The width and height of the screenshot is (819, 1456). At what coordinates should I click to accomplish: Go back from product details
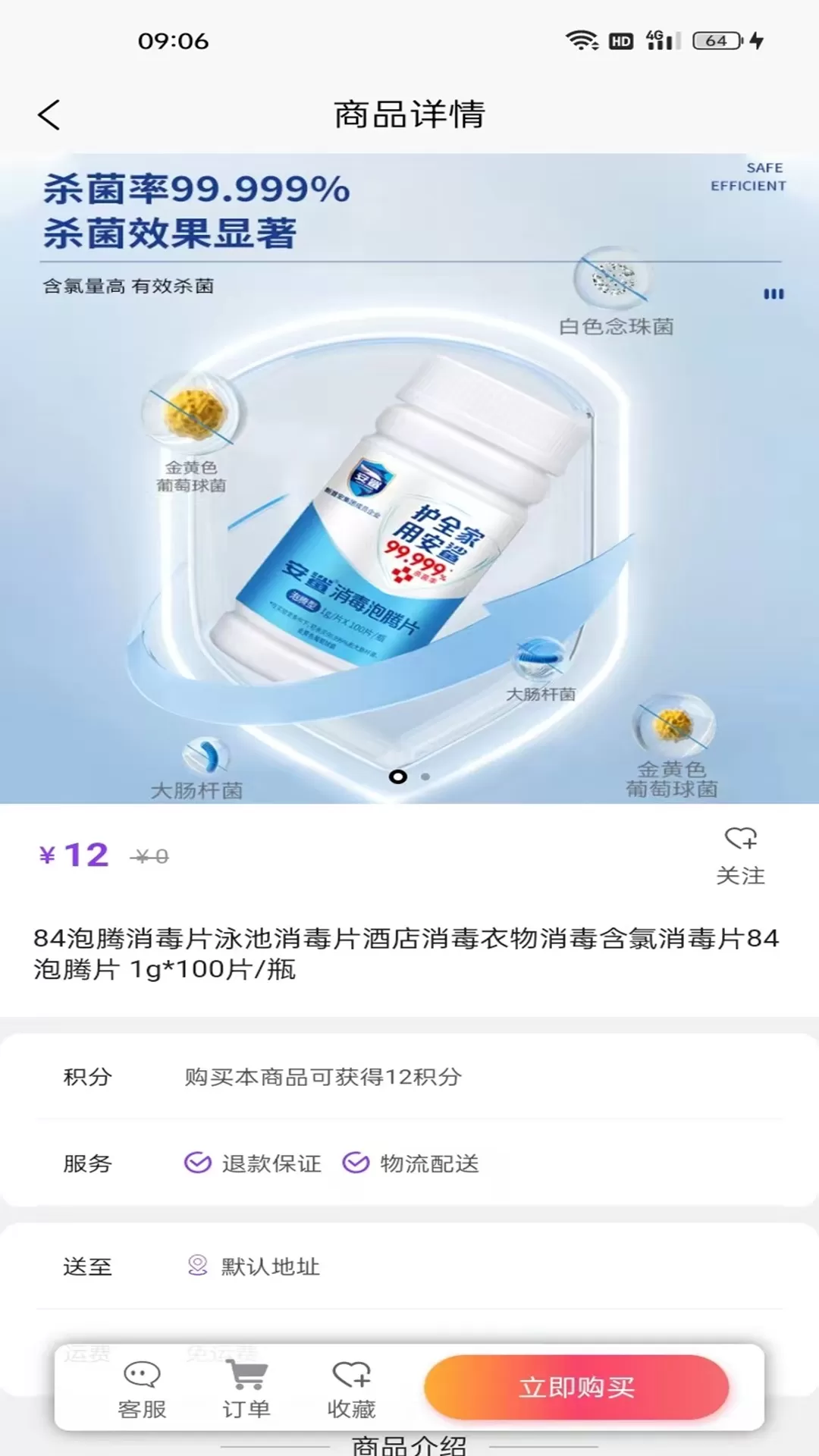49,115
